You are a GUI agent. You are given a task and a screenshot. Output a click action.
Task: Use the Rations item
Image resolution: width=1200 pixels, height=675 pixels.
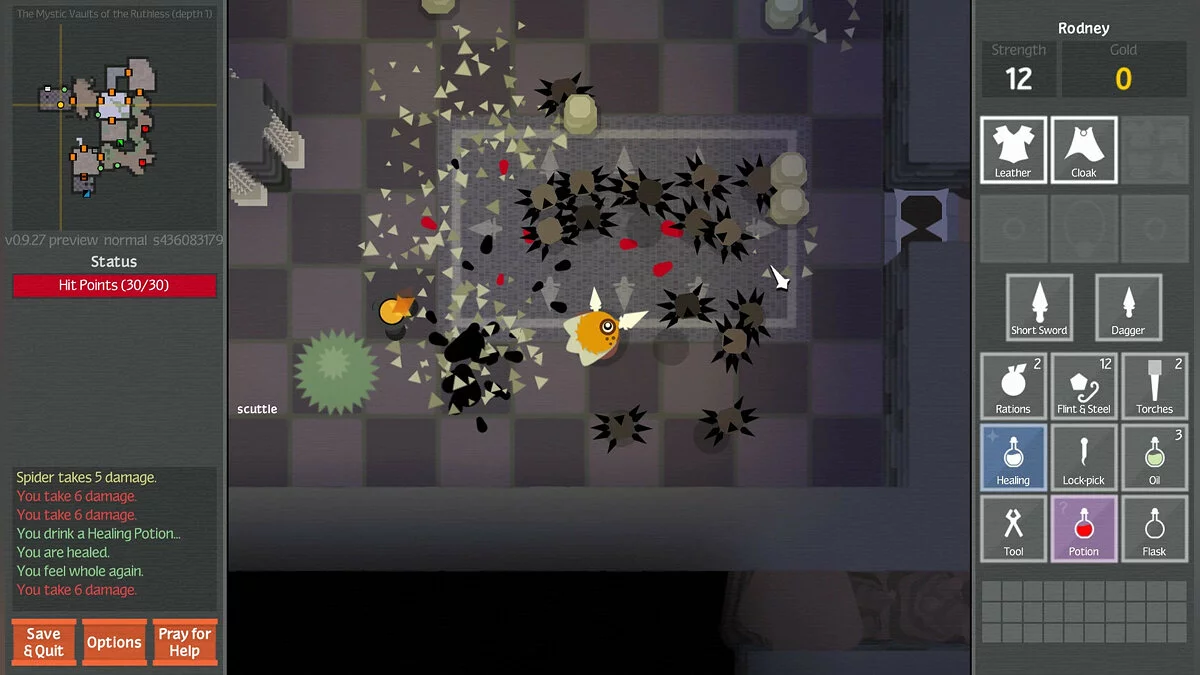click(1013, 385)
